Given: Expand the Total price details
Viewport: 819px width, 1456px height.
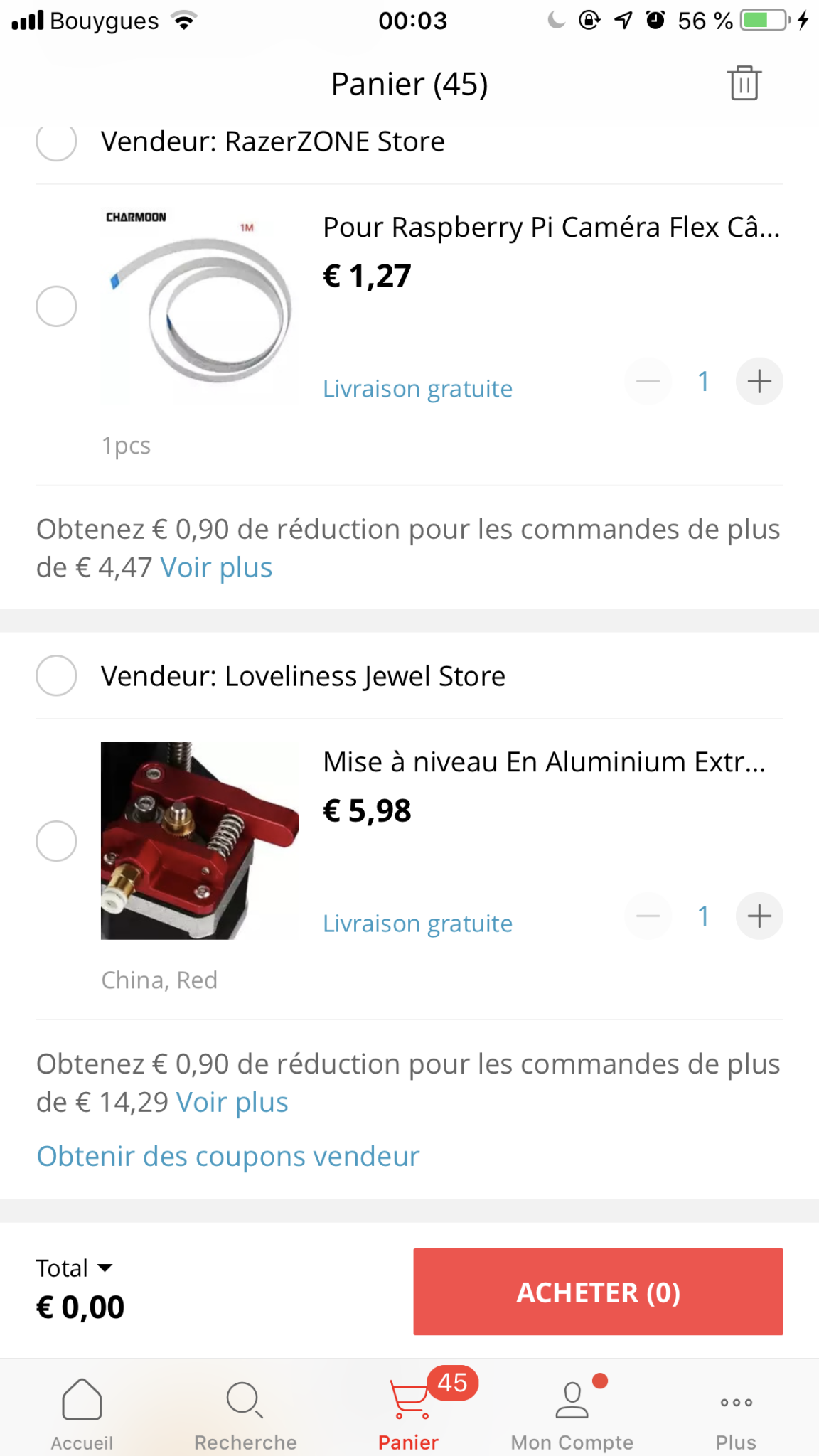Looking at the screenshot, I should (x=75, y=1268).
